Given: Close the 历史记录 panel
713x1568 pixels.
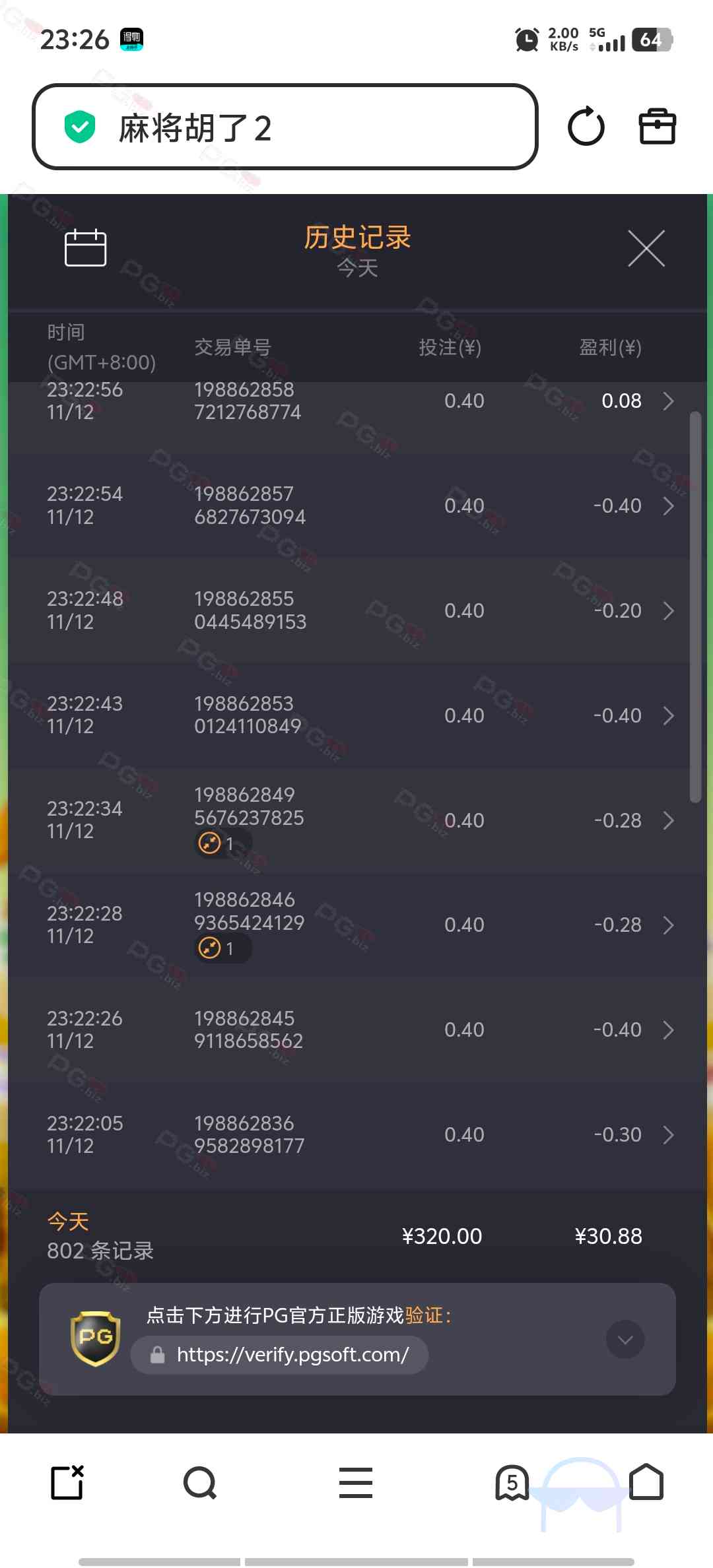Looking at the screenshot, I should (646, 249).
